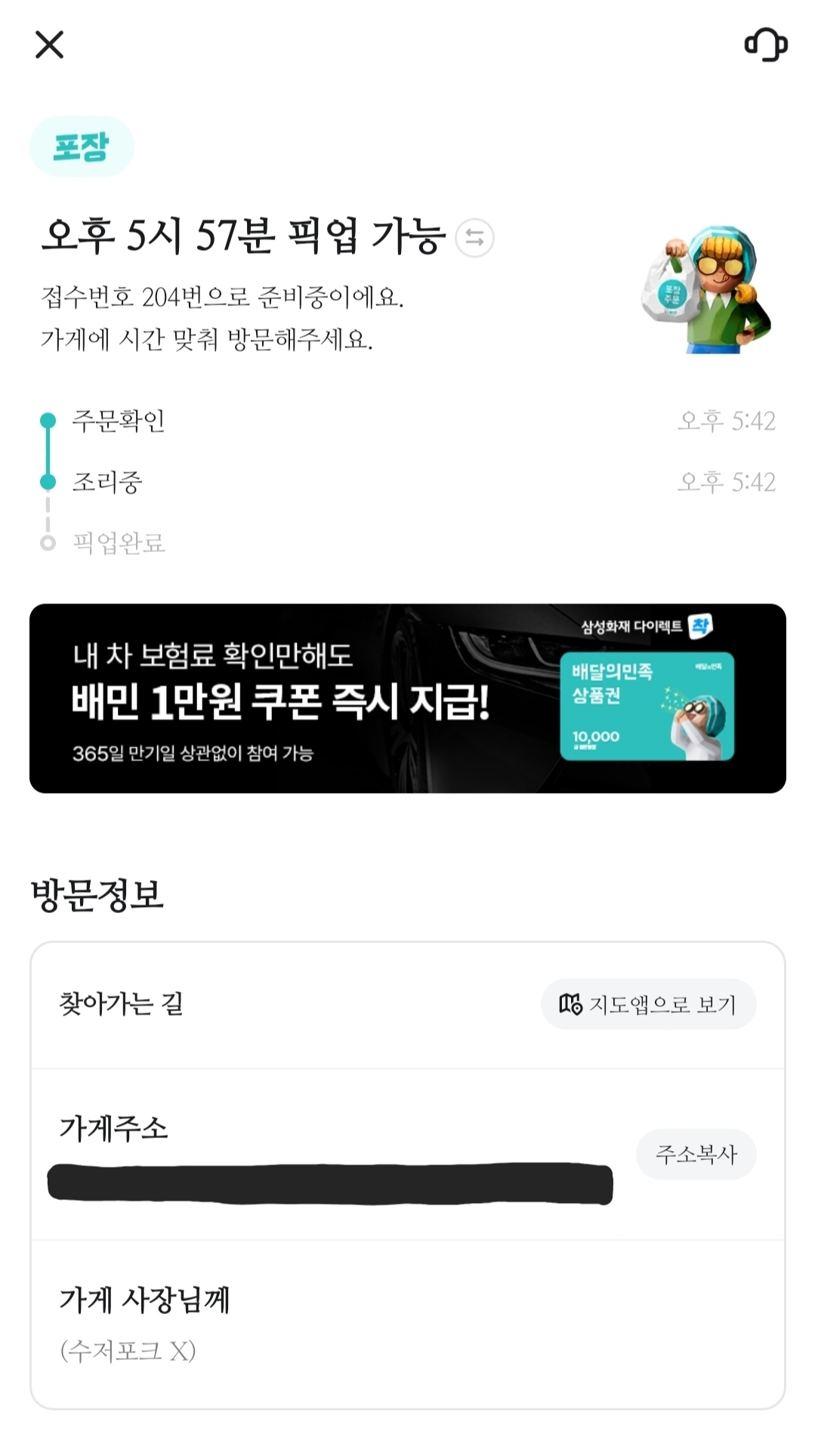Close the order status screen
This screenshot has width=815, height=1456.
[49, 45]
